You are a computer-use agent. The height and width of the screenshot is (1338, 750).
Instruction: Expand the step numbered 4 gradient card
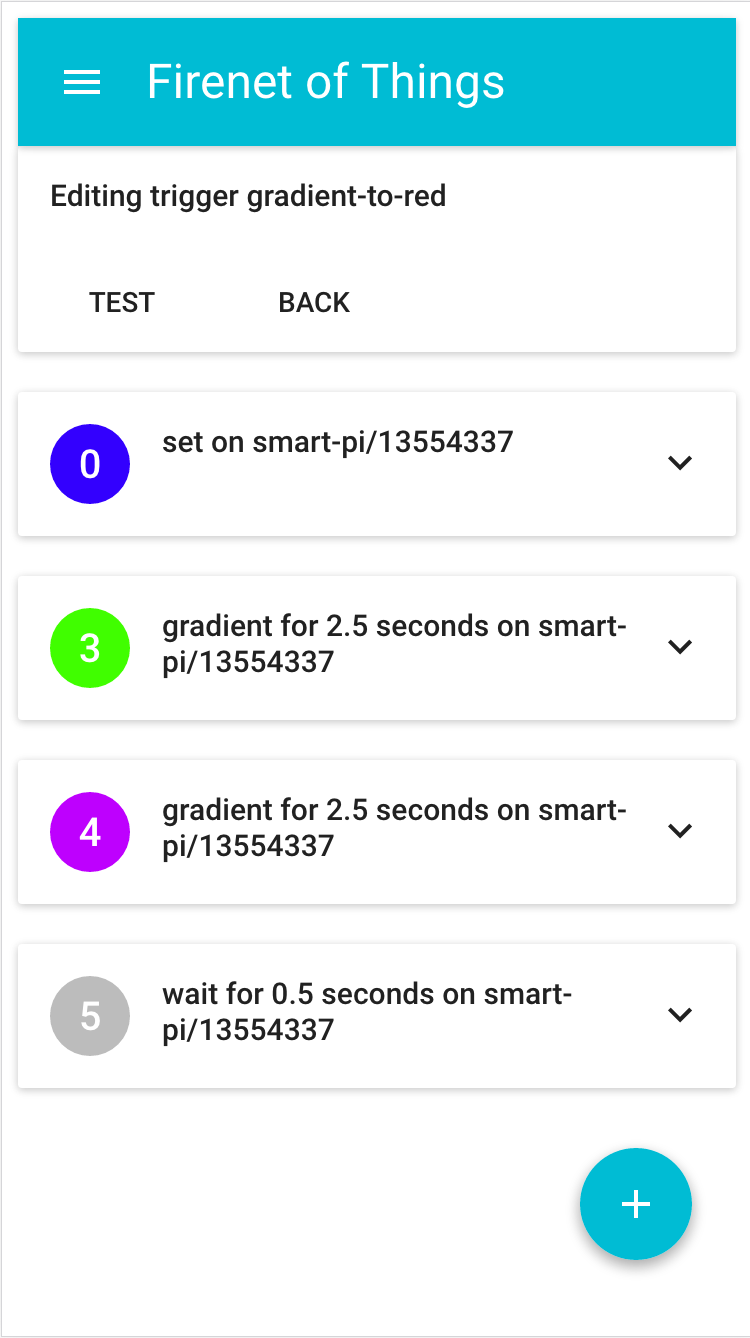pos(680,831)
